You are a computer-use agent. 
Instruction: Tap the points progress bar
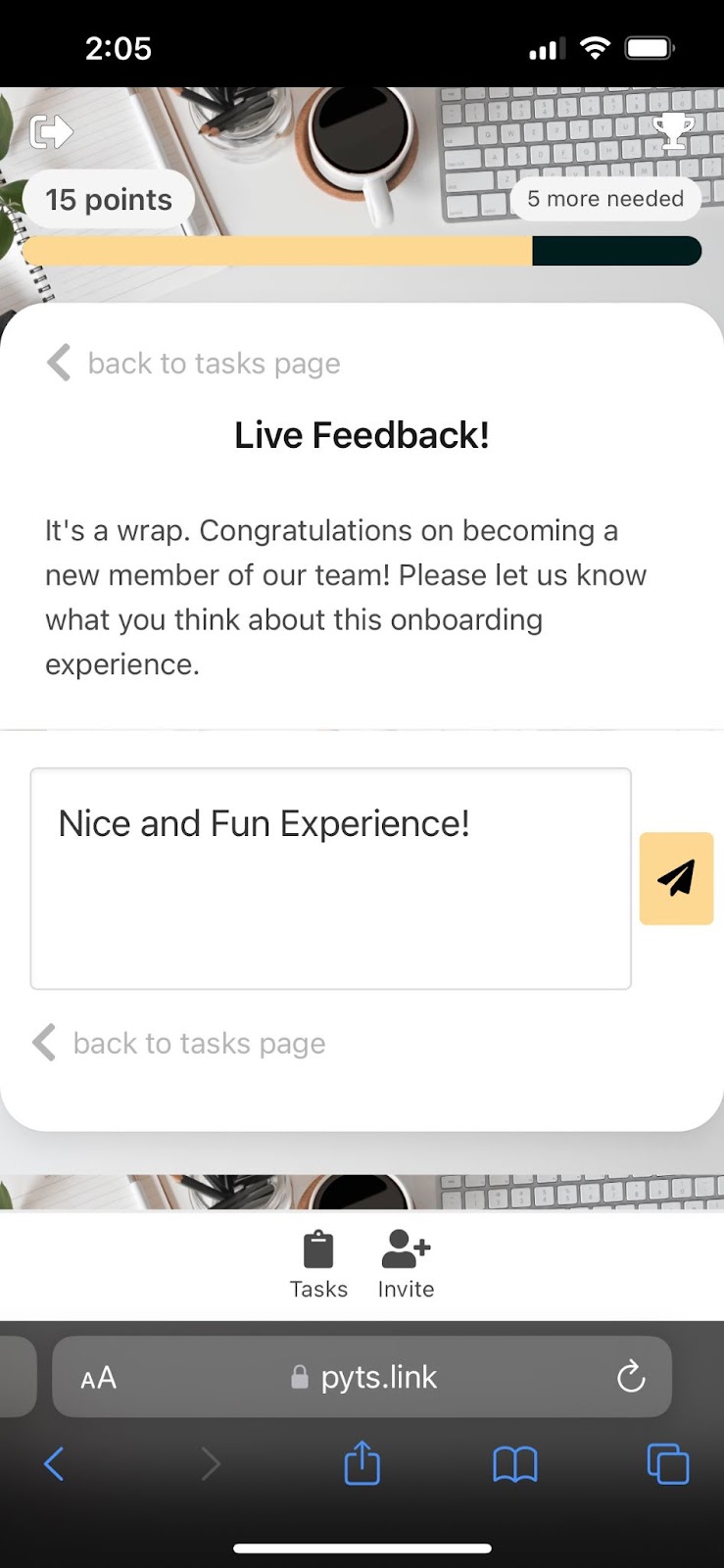click(x=362, y=251)
